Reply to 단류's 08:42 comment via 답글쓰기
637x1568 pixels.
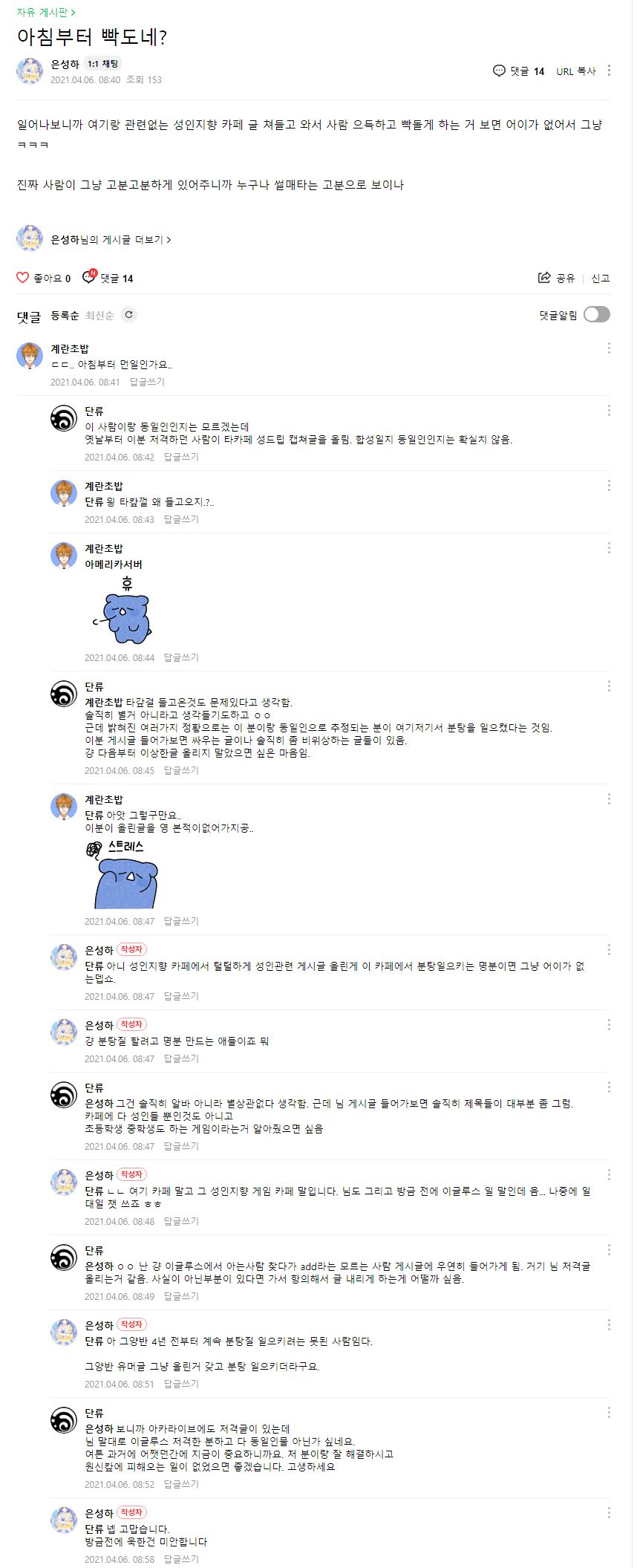181,457
